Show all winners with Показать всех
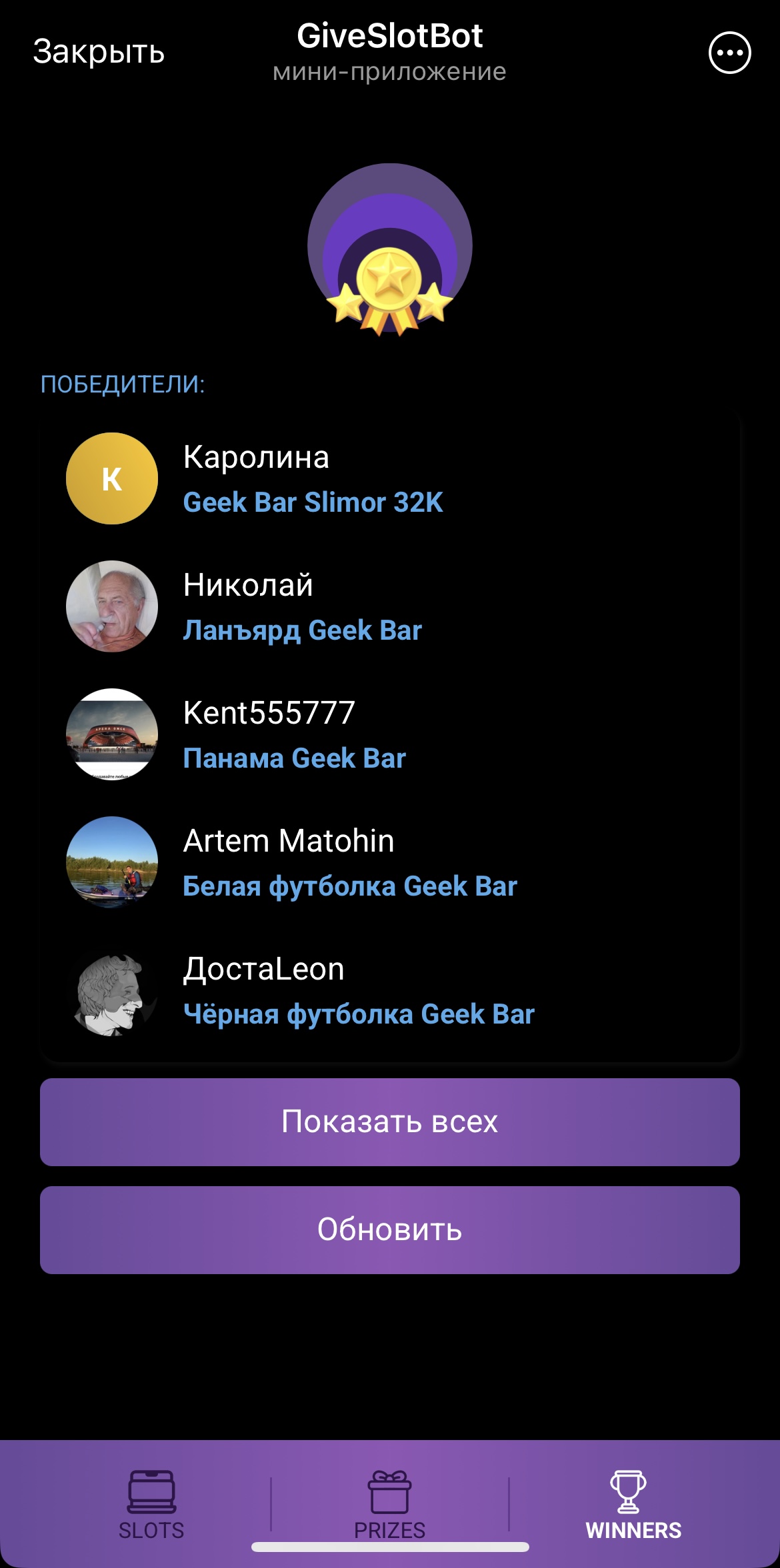 tap(389, 1122)
